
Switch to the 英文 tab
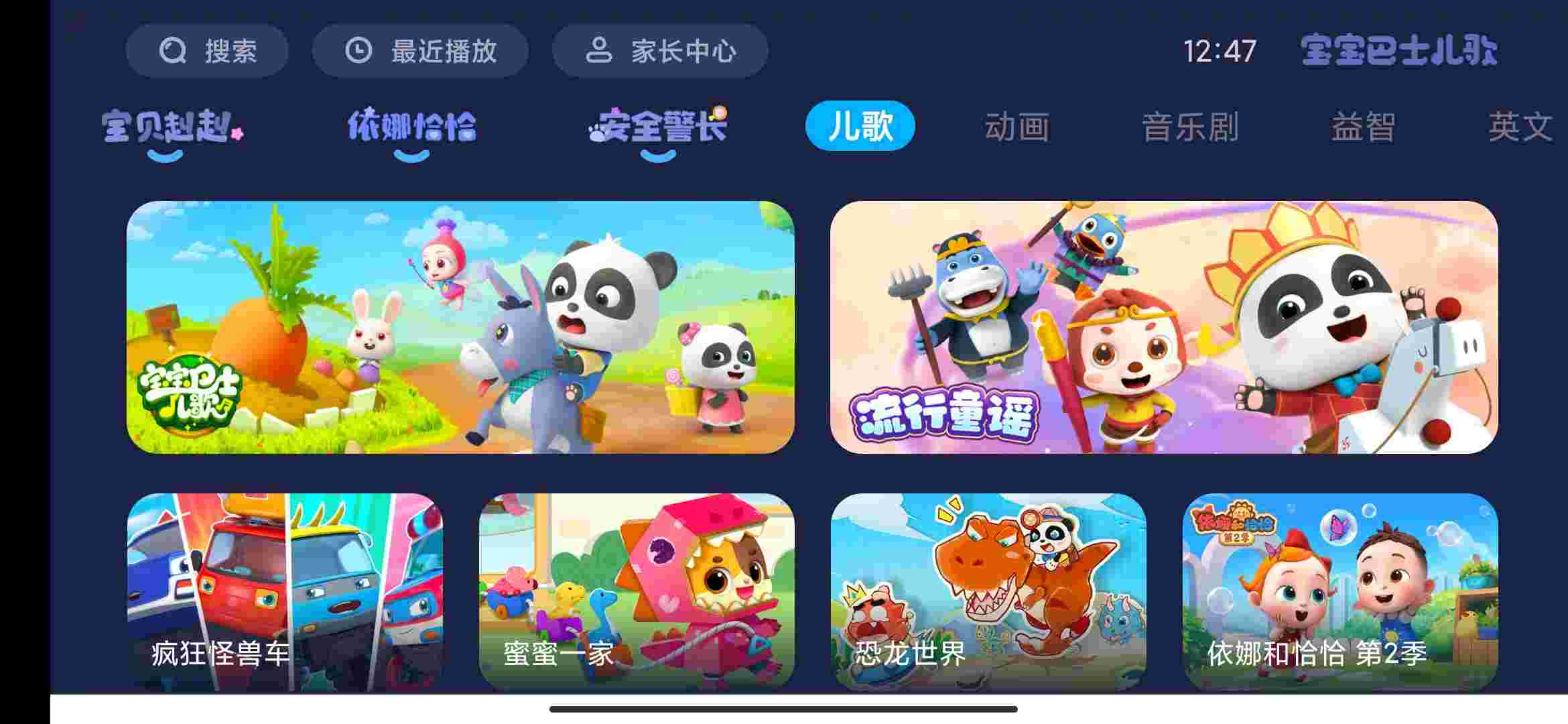click(1520, 127)
